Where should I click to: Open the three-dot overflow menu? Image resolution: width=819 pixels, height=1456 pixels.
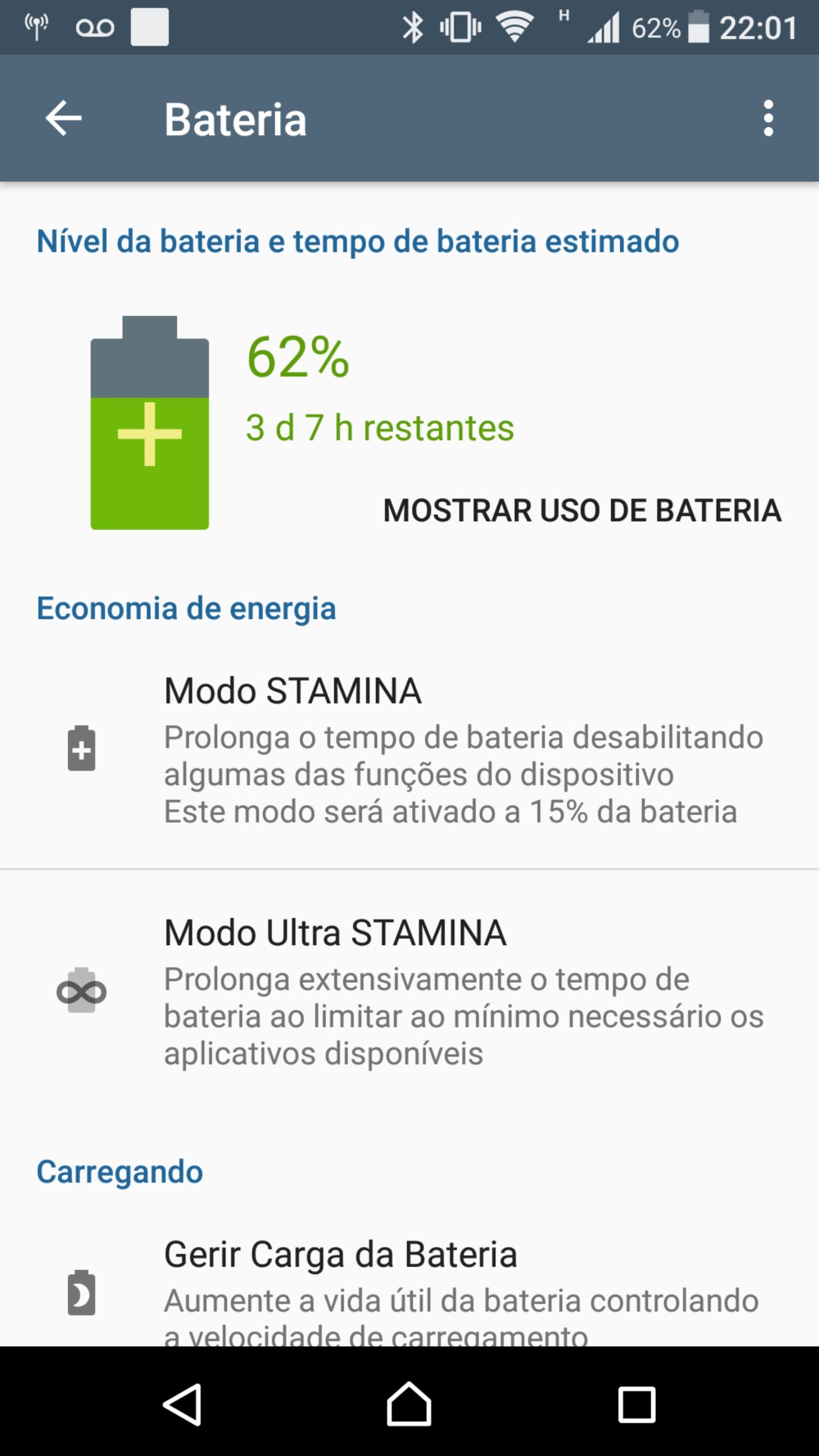[767, 119]
